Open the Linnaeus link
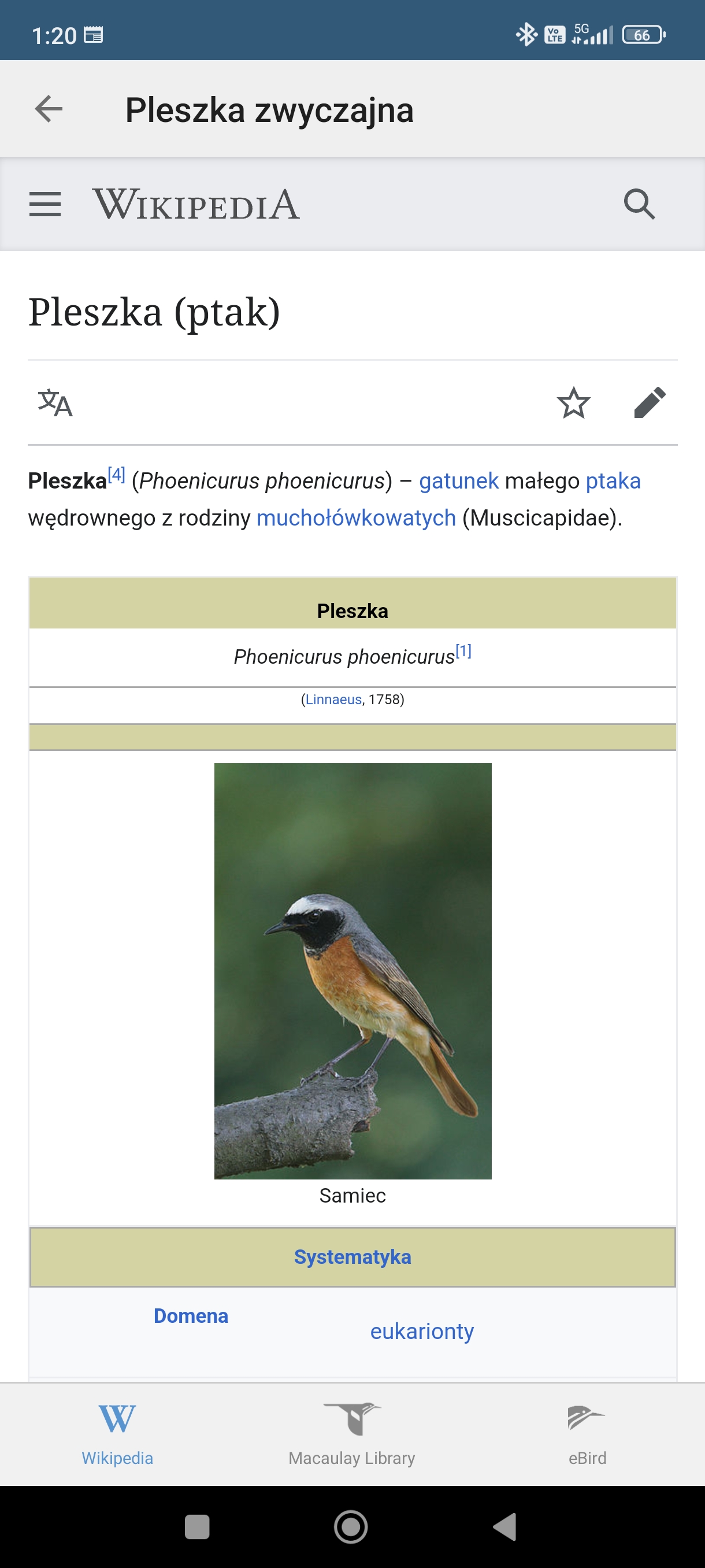The width and height of the screenshot is (705, 1568). [333, 700]
